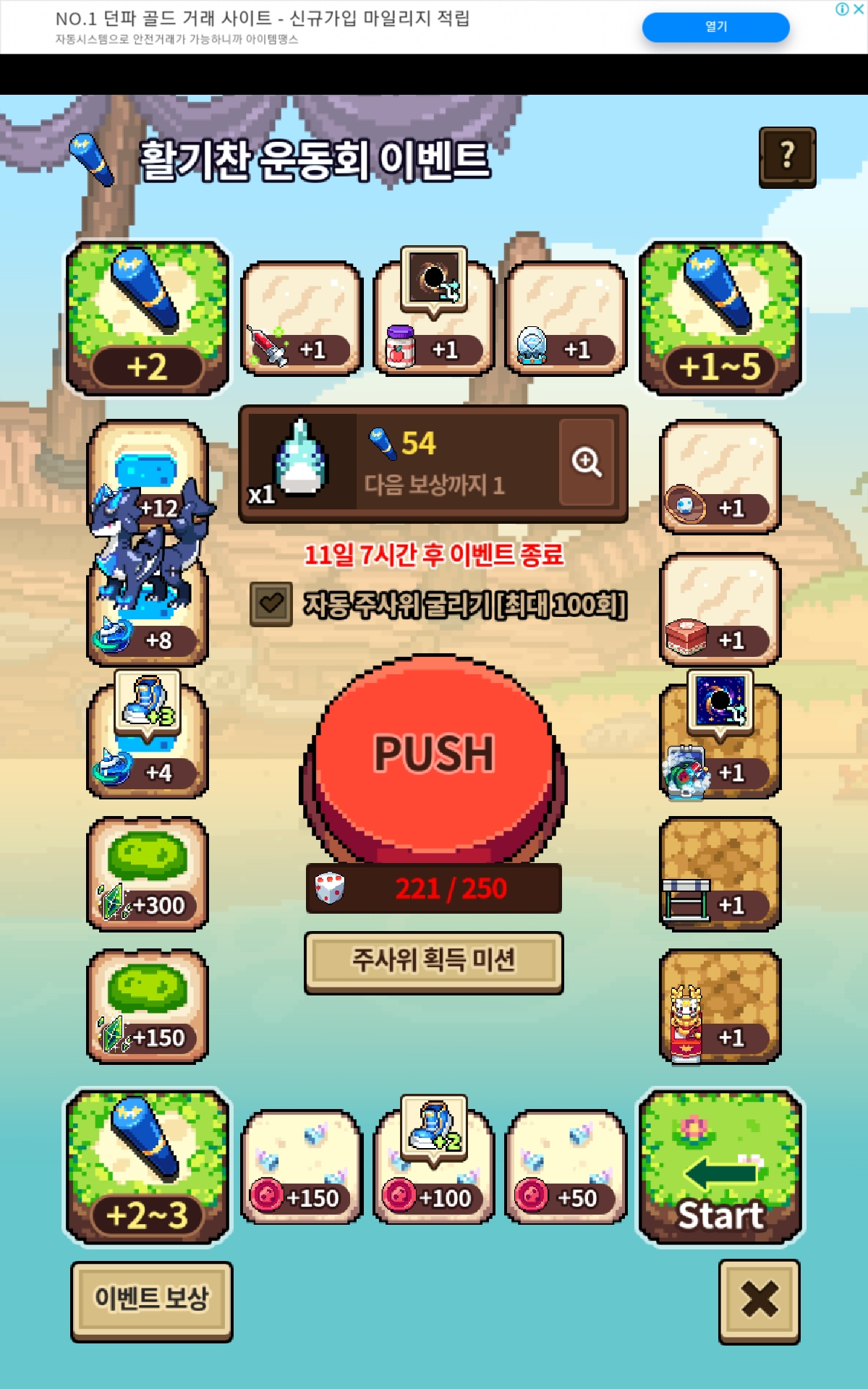View next reward details with magnifier icon
This screenshot has height=1389, width=868.
click(586, 462)
